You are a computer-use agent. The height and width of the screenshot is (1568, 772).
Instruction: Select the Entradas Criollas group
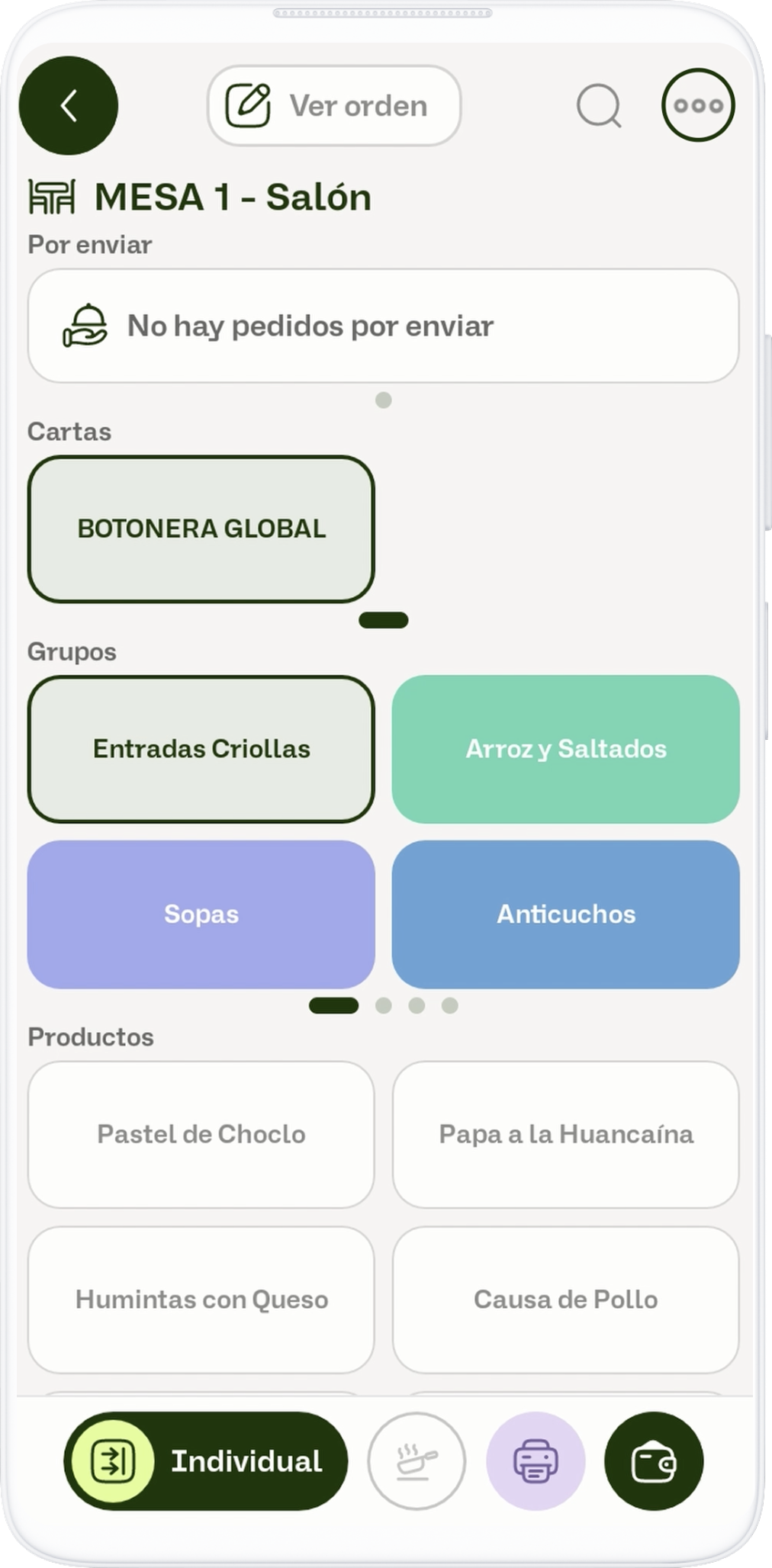[201, 749]
